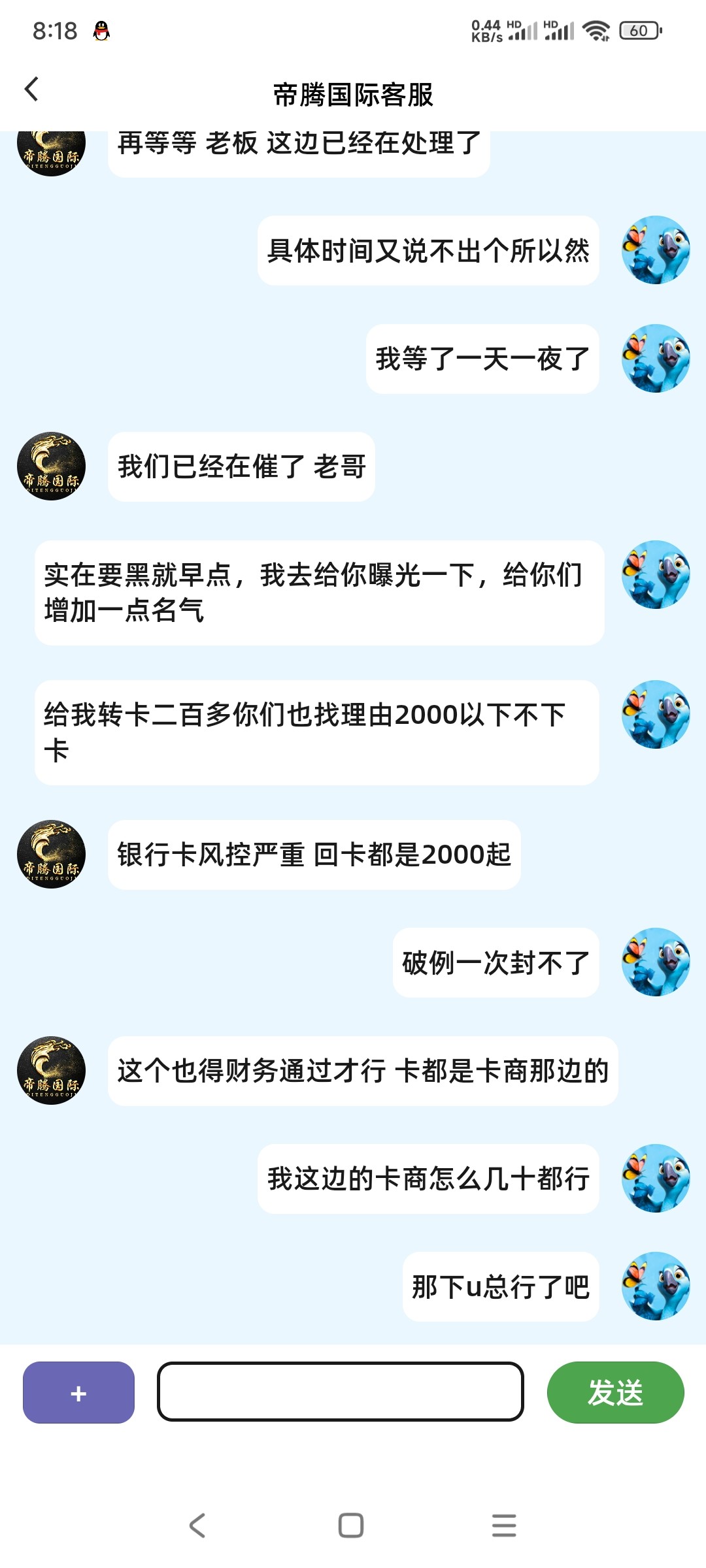Tap the 破例一次封不了 chat bubble
Image resolution: width=706 pixels, height=1568 pixels.
pos(496,962)
